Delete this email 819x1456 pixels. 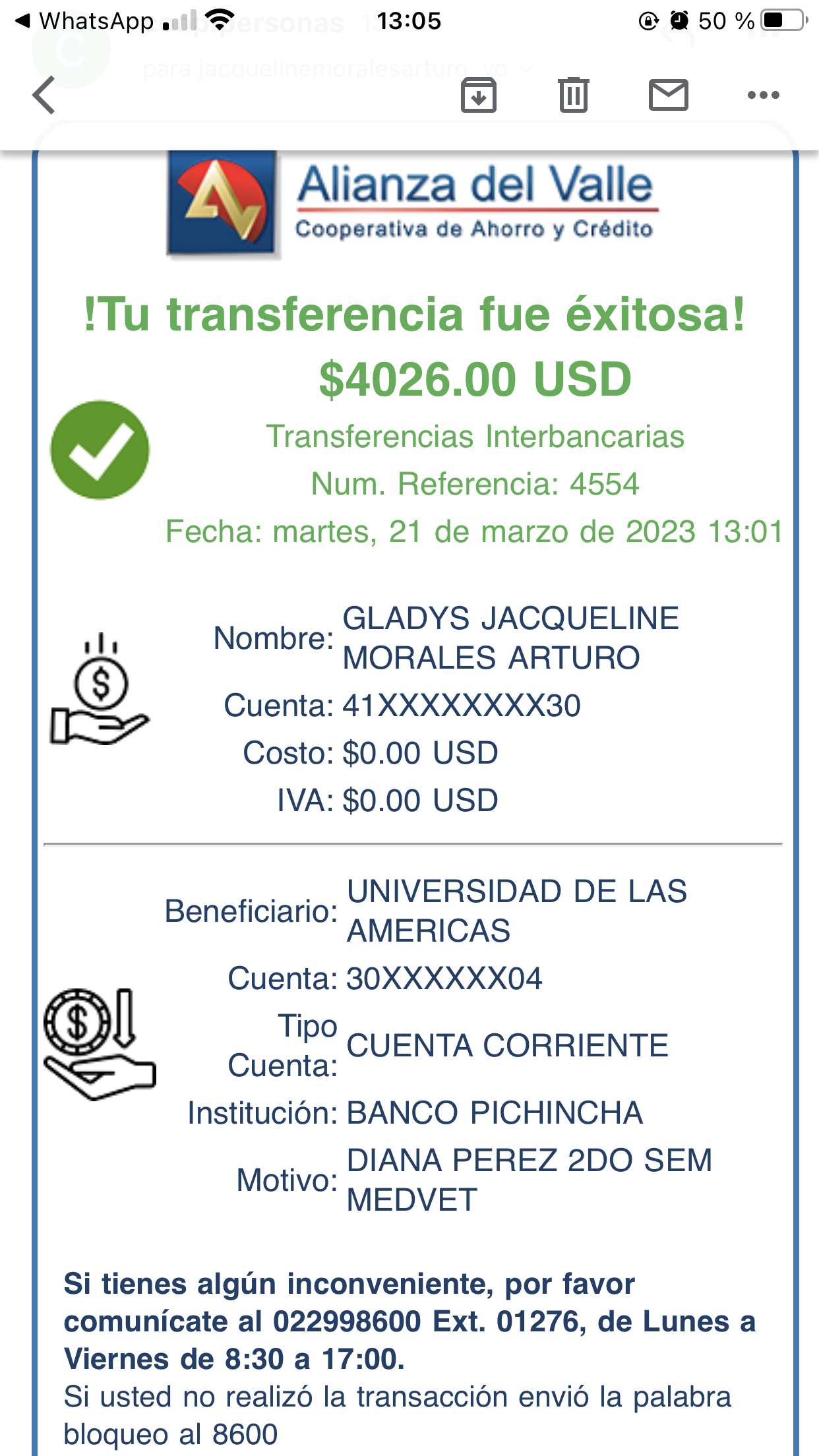point(573,95)
